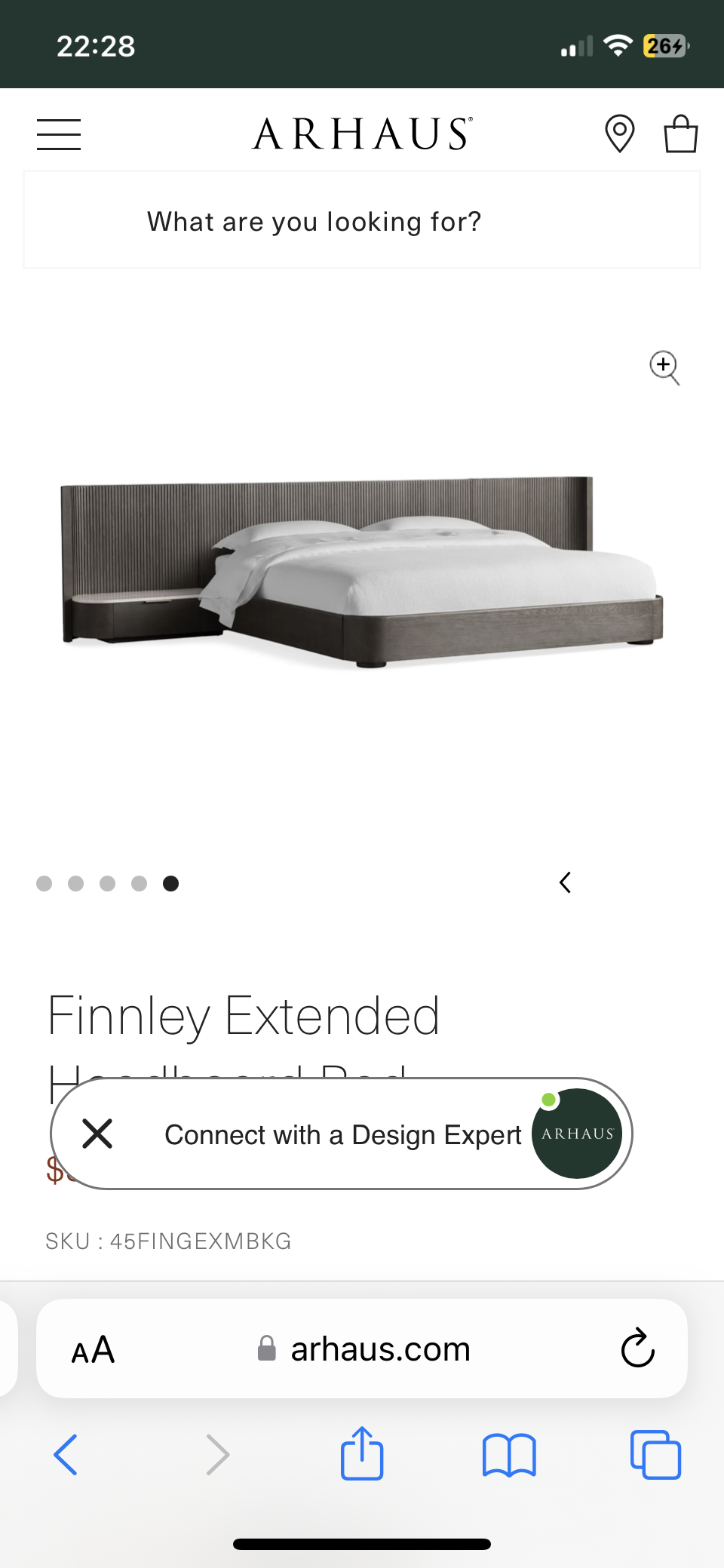
Task: Open Safari bookmarks
Action: (509, 1454)
